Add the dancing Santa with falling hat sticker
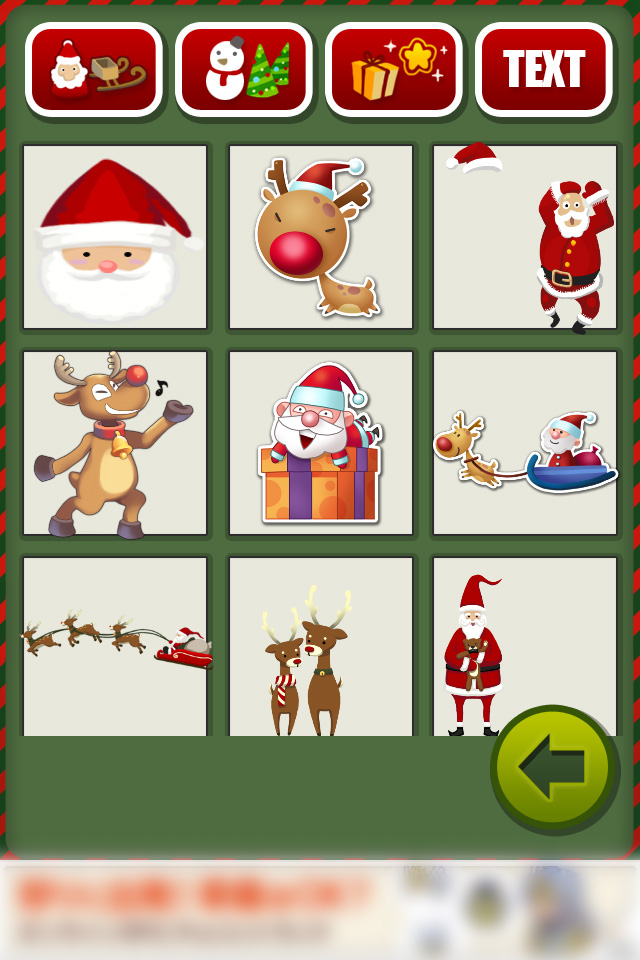 pyautogui.click(x=526, y=238)
